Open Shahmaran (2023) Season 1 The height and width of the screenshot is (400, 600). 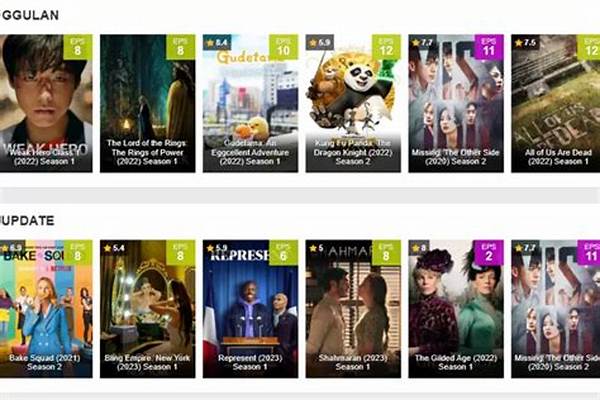pyautogui.click(x=353, y=305)
